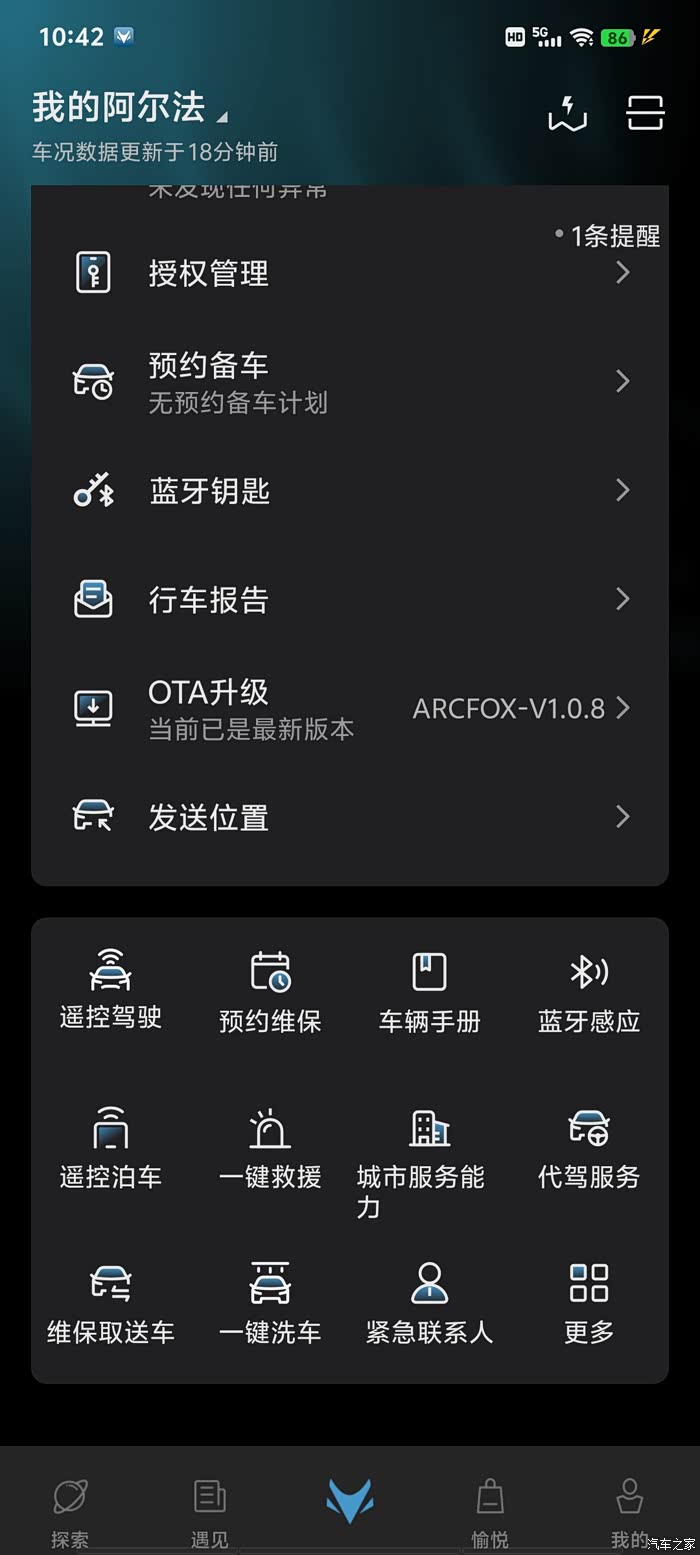Open OTA升级 details
Viewport: 700px width, 1555px height.
click(x=350, y=709)
